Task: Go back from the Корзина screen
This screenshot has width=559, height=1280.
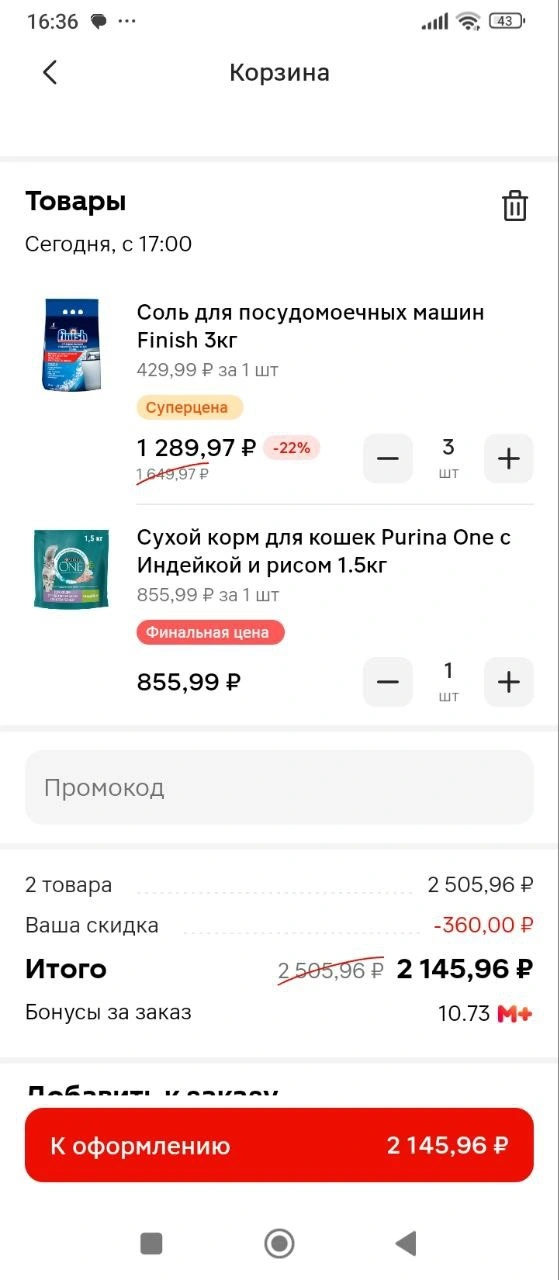Action: (x=50, y=72)
